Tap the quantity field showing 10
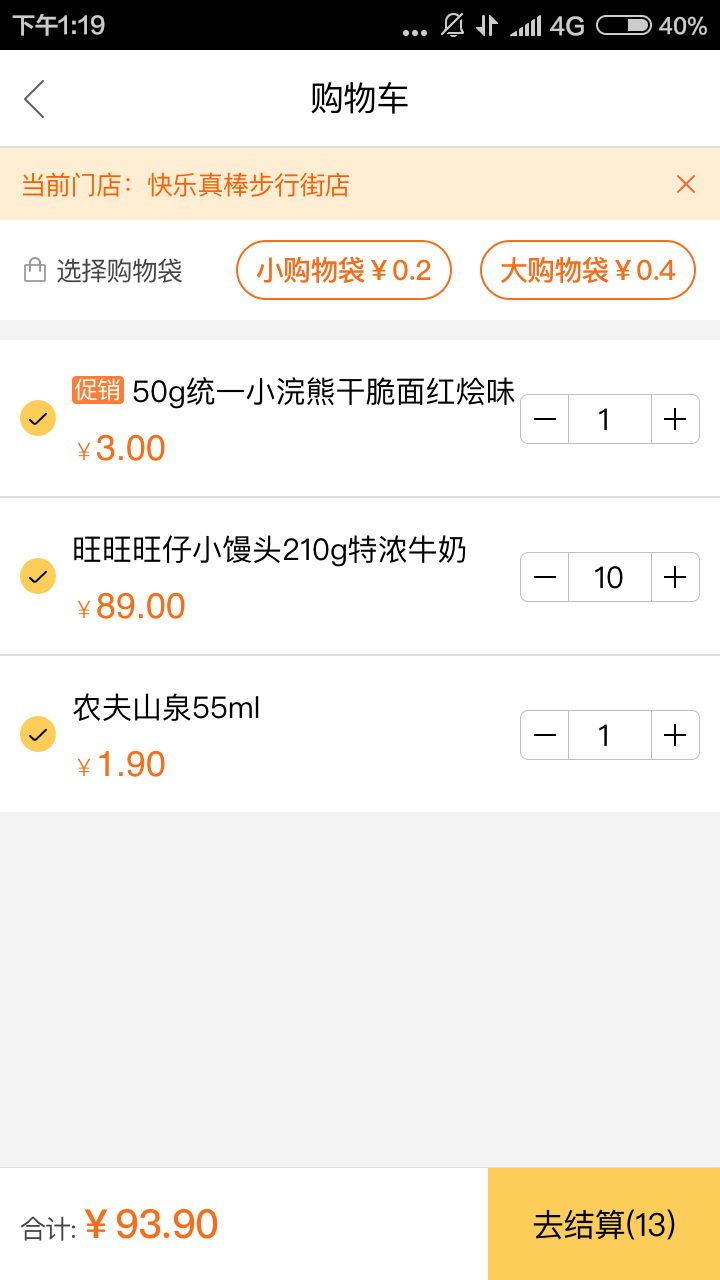The height and width of the screenshot is (1280, 720). tap(609, 577)
